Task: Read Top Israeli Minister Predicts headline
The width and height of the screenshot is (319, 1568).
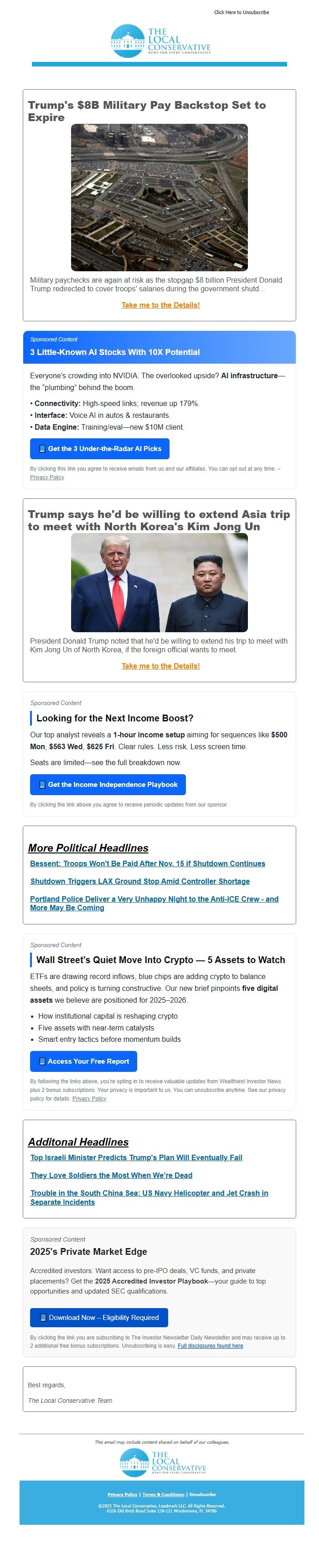Action: tap(136, 1157)
